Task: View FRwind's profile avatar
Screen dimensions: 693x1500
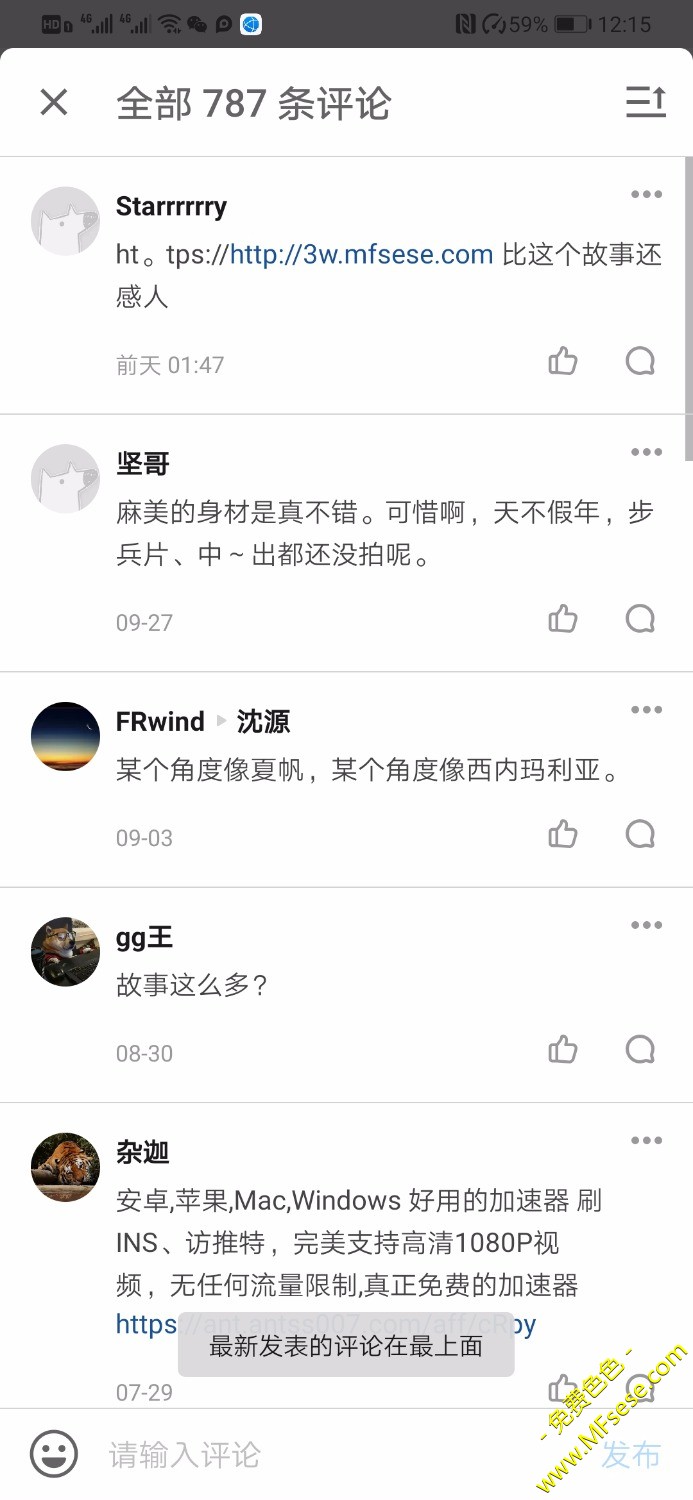Action: (66, 736)
